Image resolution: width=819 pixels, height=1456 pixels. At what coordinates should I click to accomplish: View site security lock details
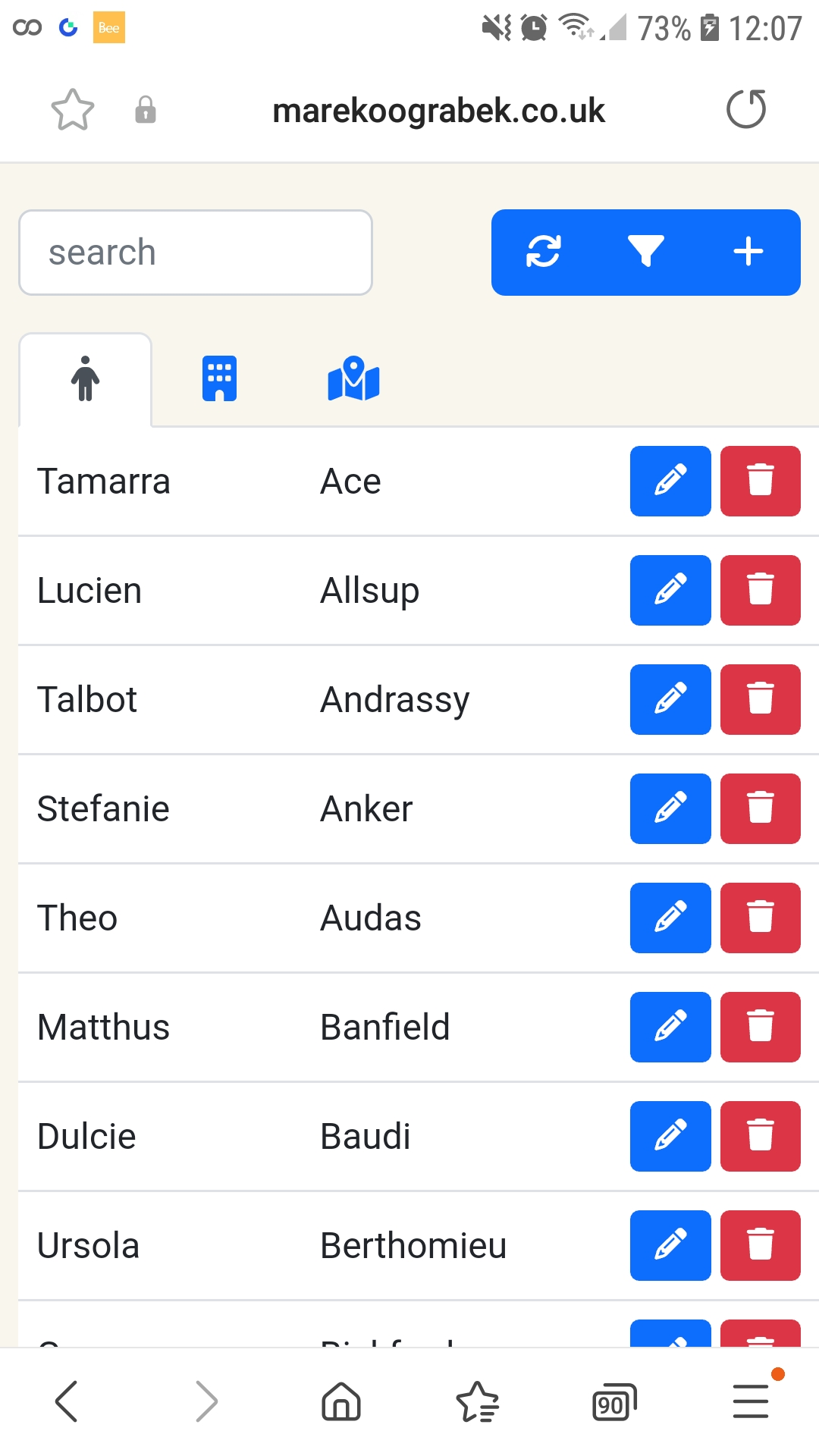pos(145,110)
